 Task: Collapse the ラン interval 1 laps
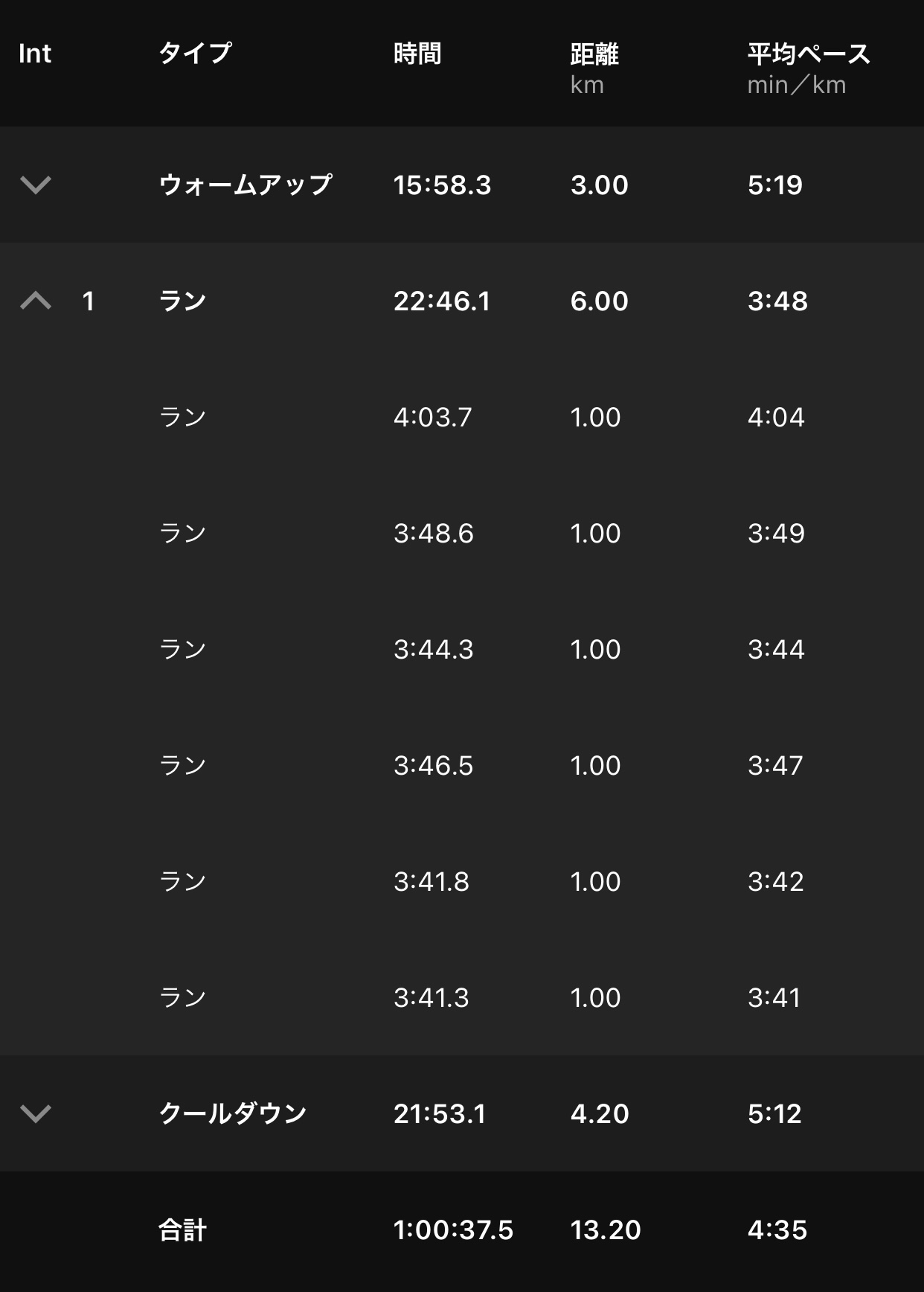coord(36,301)
